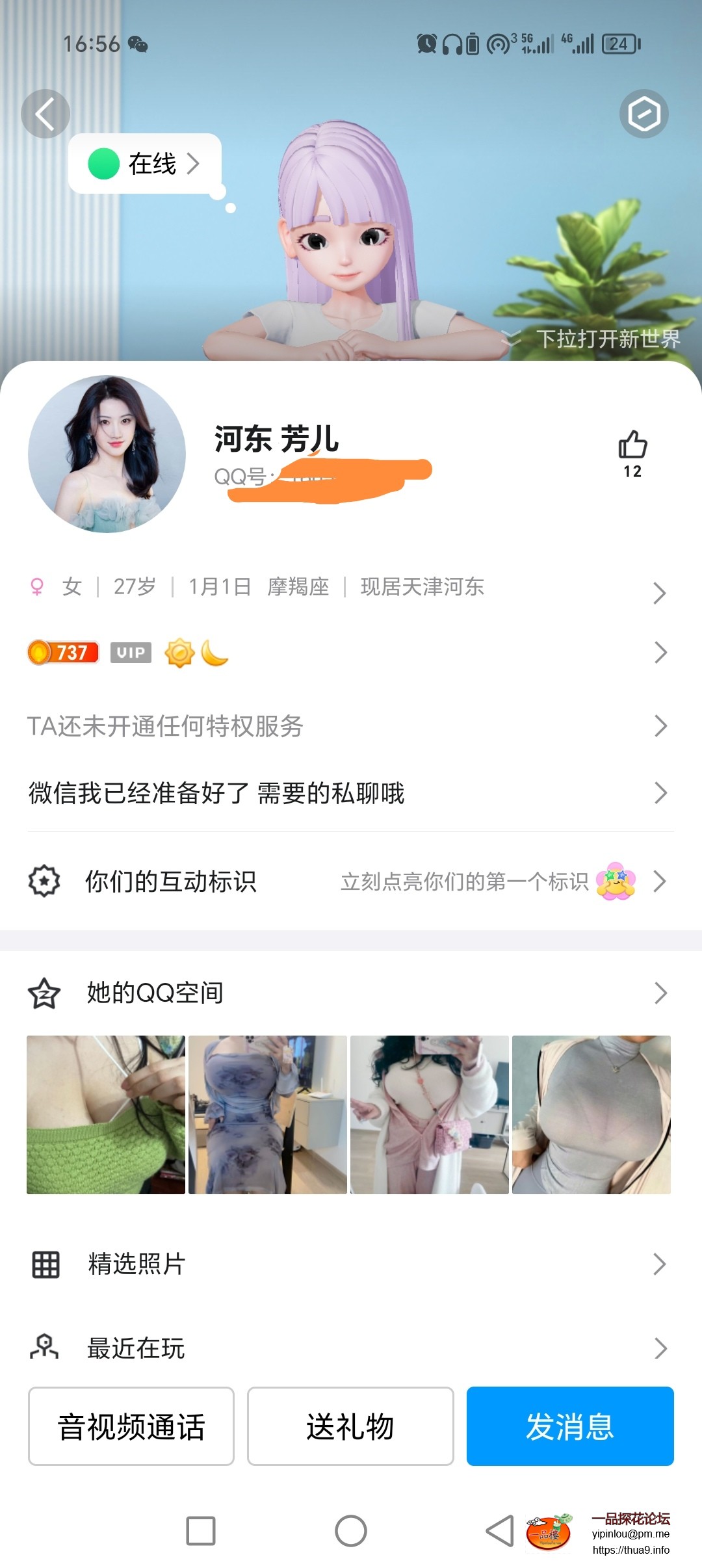Open the 在线 status bubble

tap(146, 164)
